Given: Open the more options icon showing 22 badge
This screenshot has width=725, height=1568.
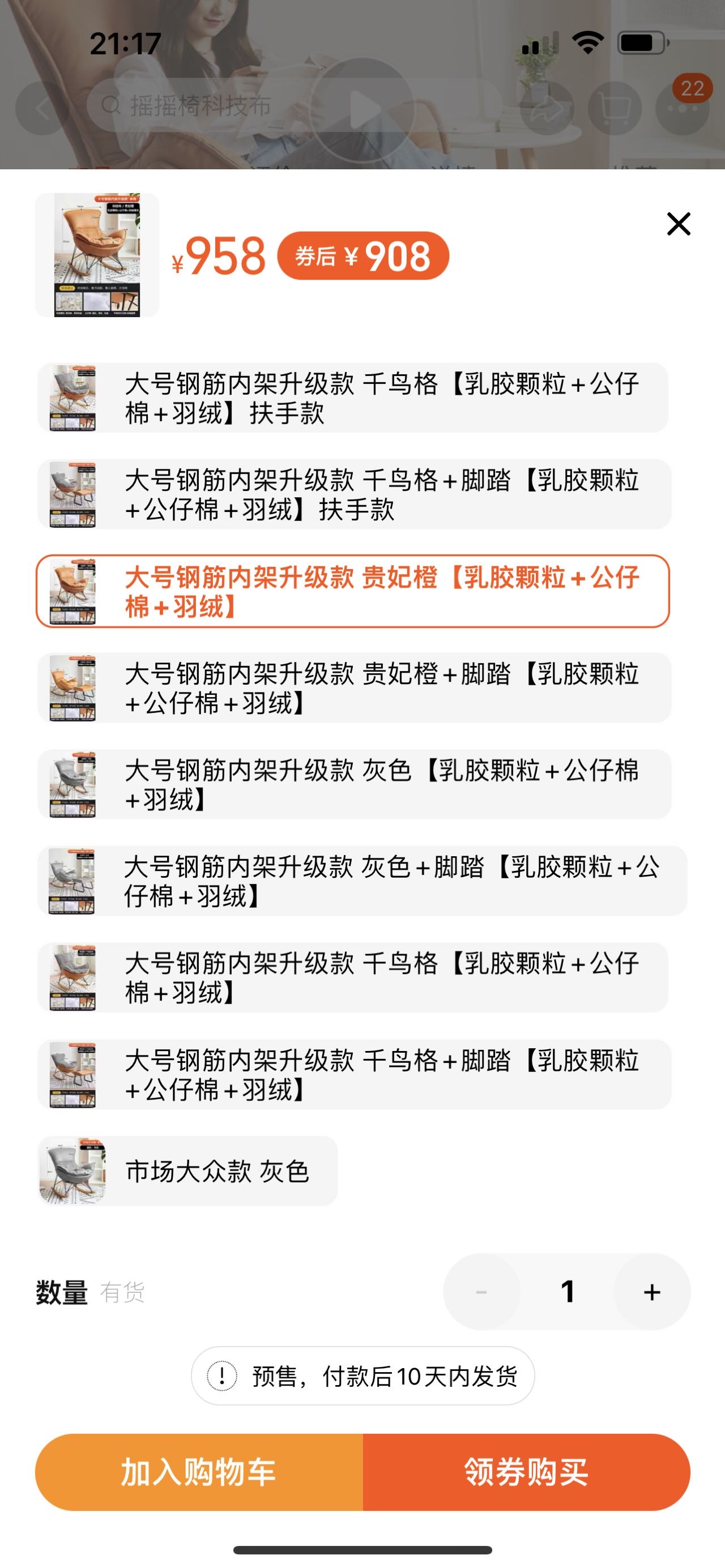Looking at the screenshot, I should click(x=683, y=108).
